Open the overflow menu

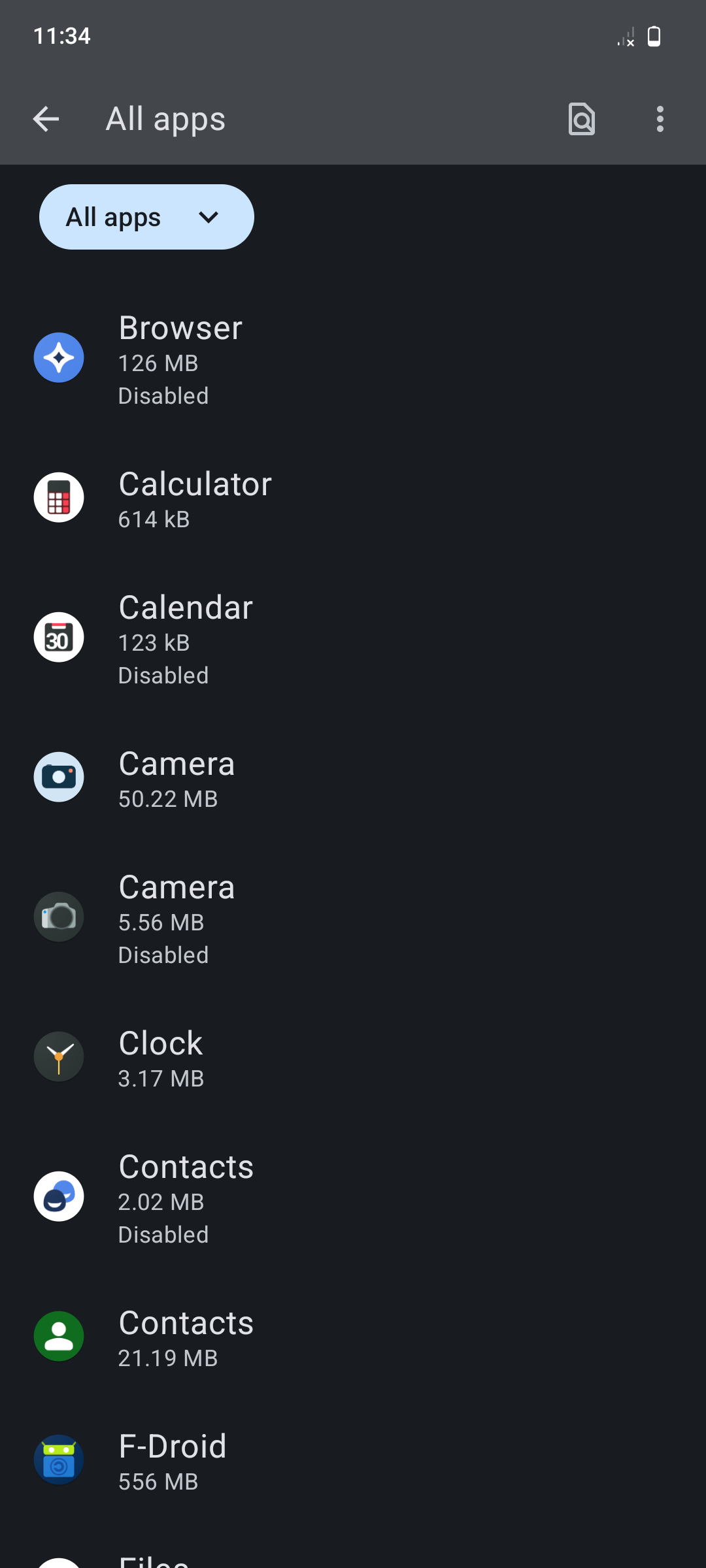pyautogui.click(x=660, y=119)
